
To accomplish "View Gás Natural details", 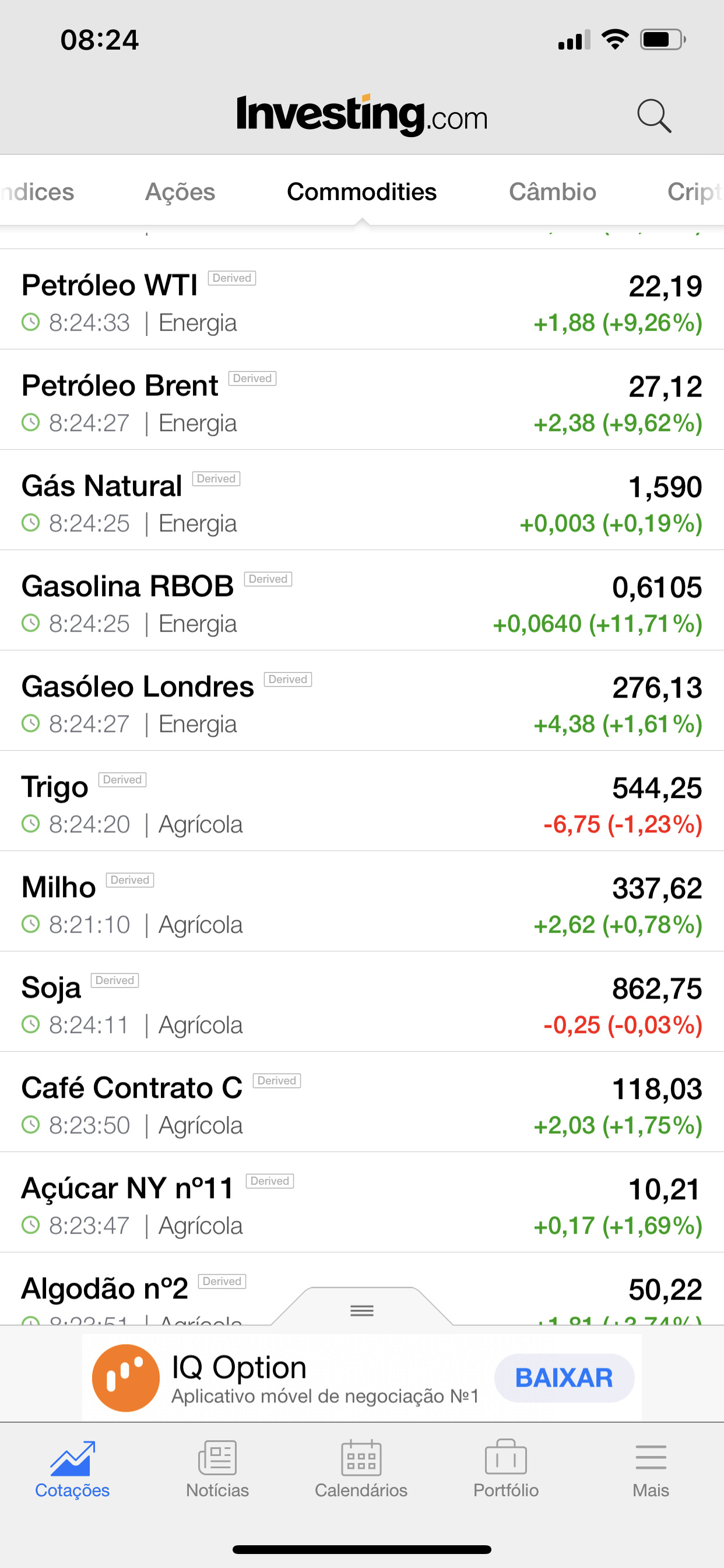I will [x=362, y=501].
